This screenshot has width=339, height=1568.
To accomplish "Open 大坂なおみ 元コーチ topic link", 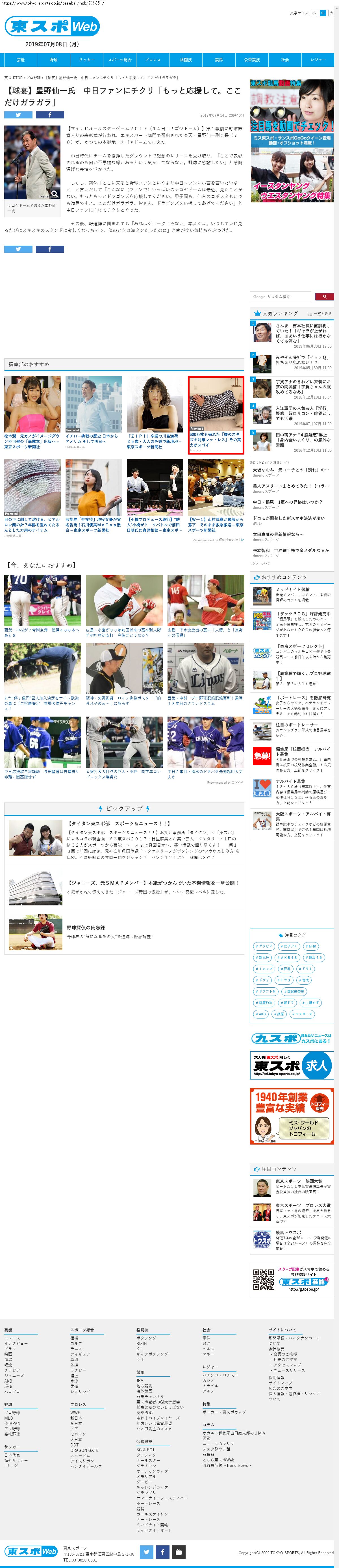I will [x=291, y=469].
